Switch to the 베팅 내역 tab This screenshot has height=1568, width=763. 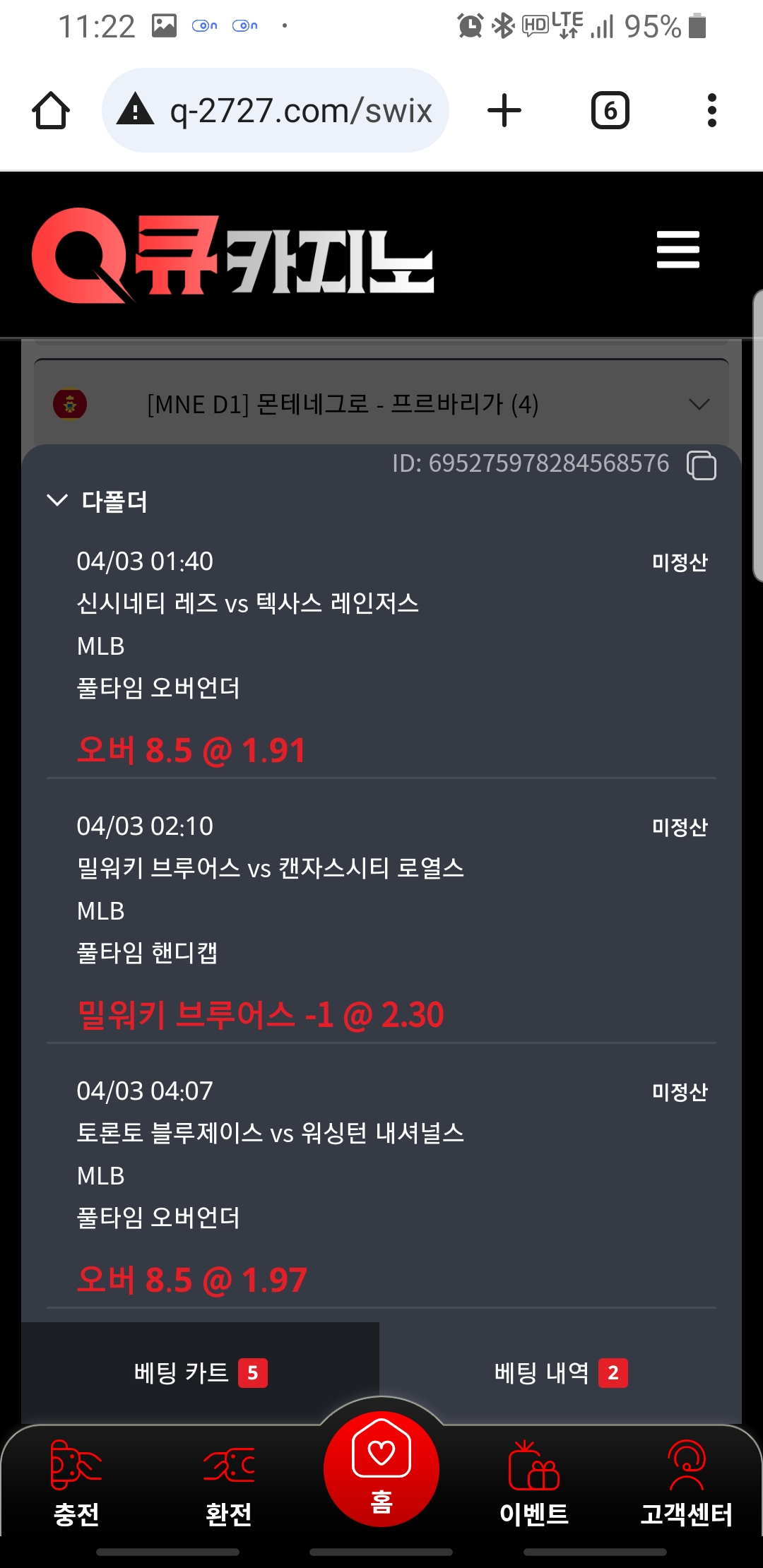tap(560, 1372)
